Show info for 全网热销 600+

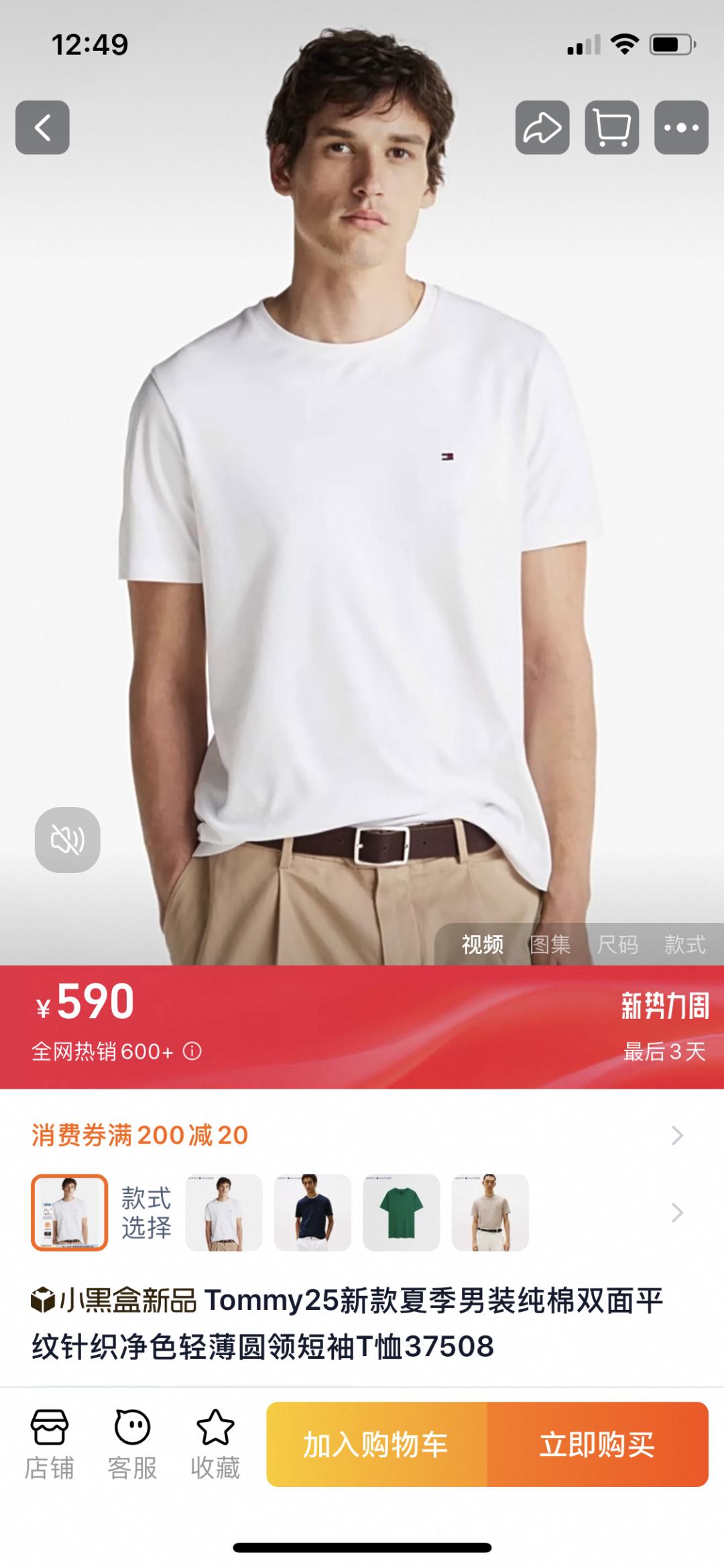pyautogui.click(x=192, y=1051)
